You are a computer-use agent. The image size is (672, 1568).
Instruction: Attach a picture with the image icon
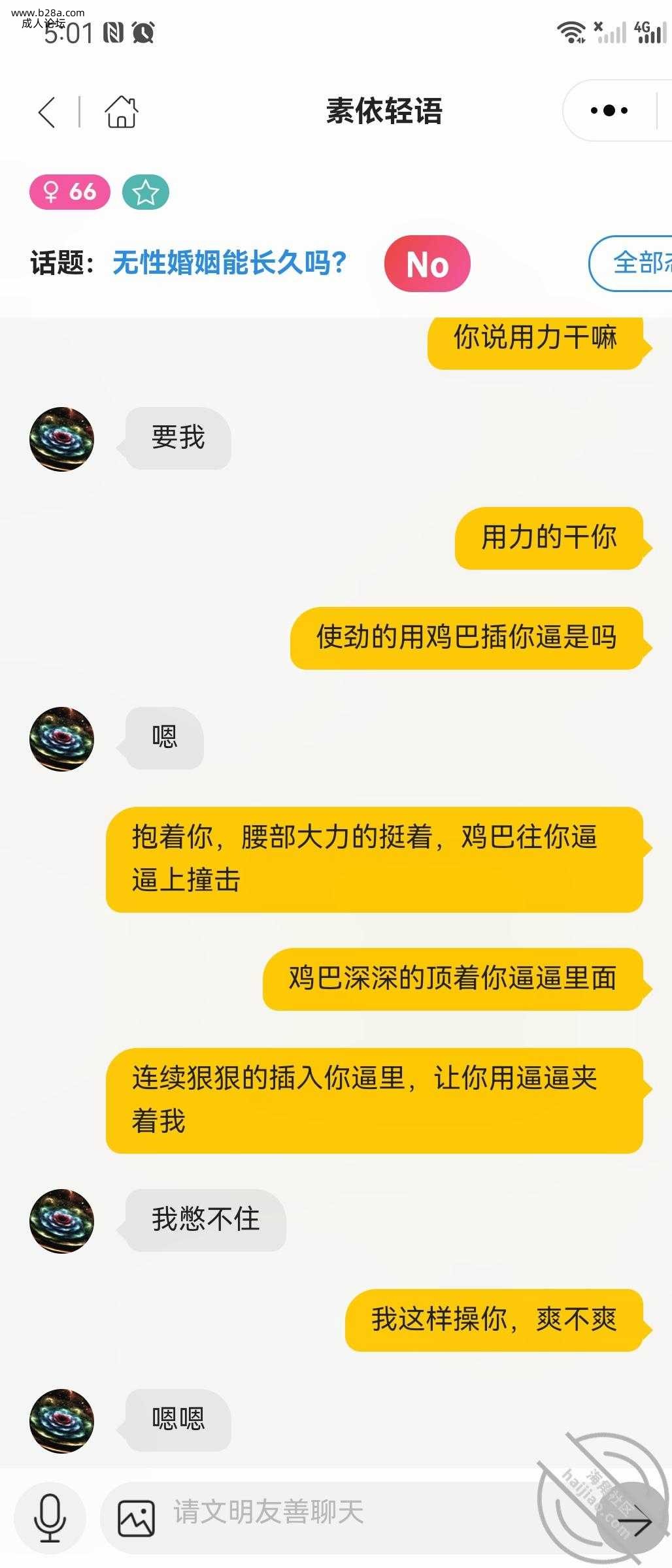(x=137, y=1518)
